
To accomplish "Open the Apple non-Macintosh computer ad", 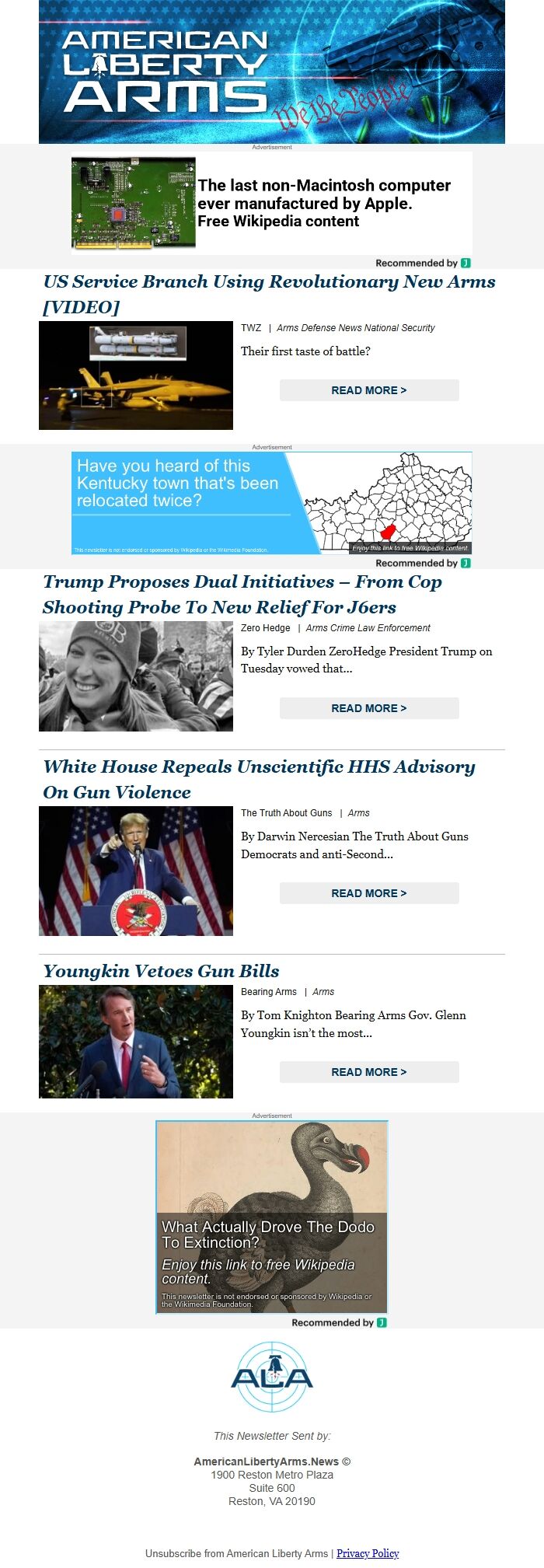I will 272,203.
